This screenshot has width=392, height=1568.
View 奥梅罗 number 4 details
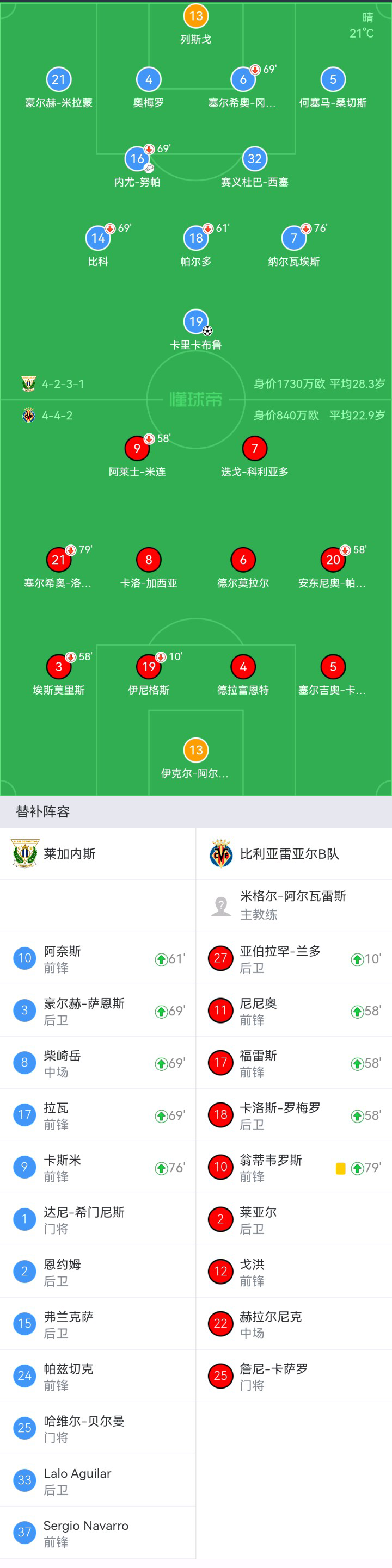click(149, 80)
